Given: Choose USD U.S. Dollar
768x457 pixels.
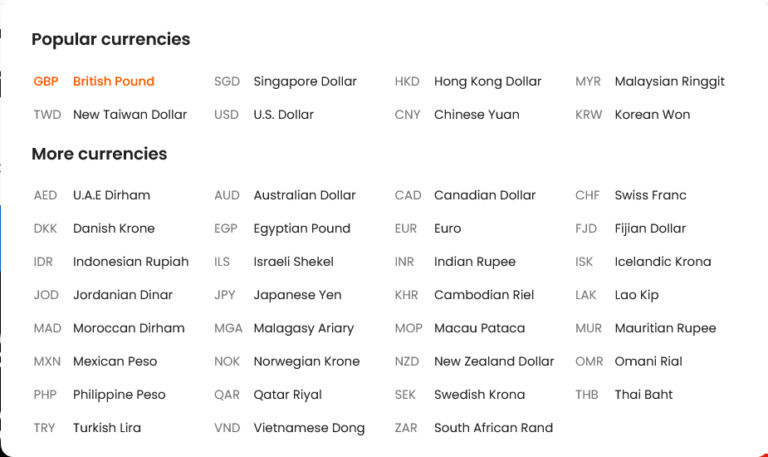Looking at the screenshot, I should (264, 114).
